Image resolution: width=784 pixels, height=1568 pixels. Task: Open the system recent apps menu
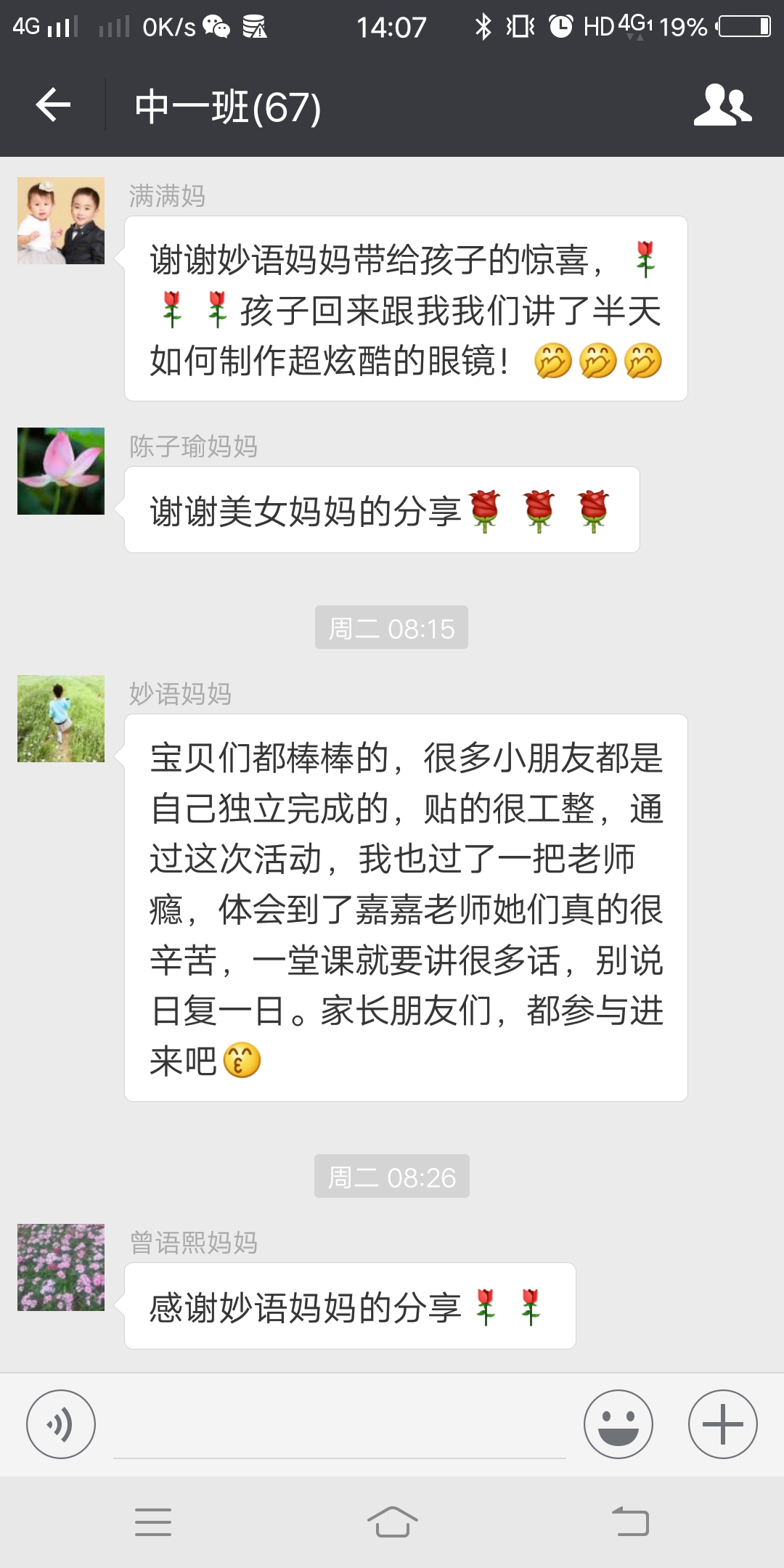153,1522
